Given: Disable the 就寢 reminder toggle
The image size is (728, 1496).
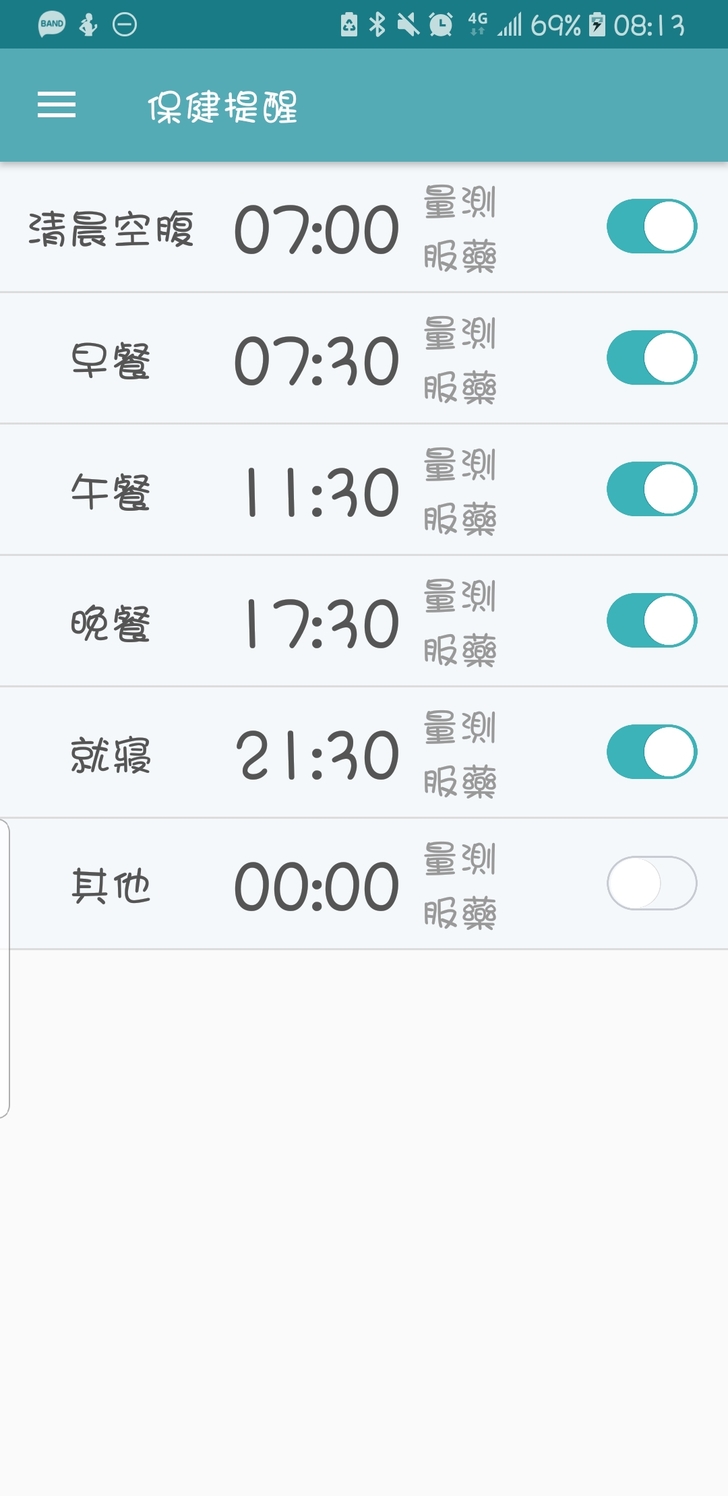Looking at the screenshot, I should point(651,752).
